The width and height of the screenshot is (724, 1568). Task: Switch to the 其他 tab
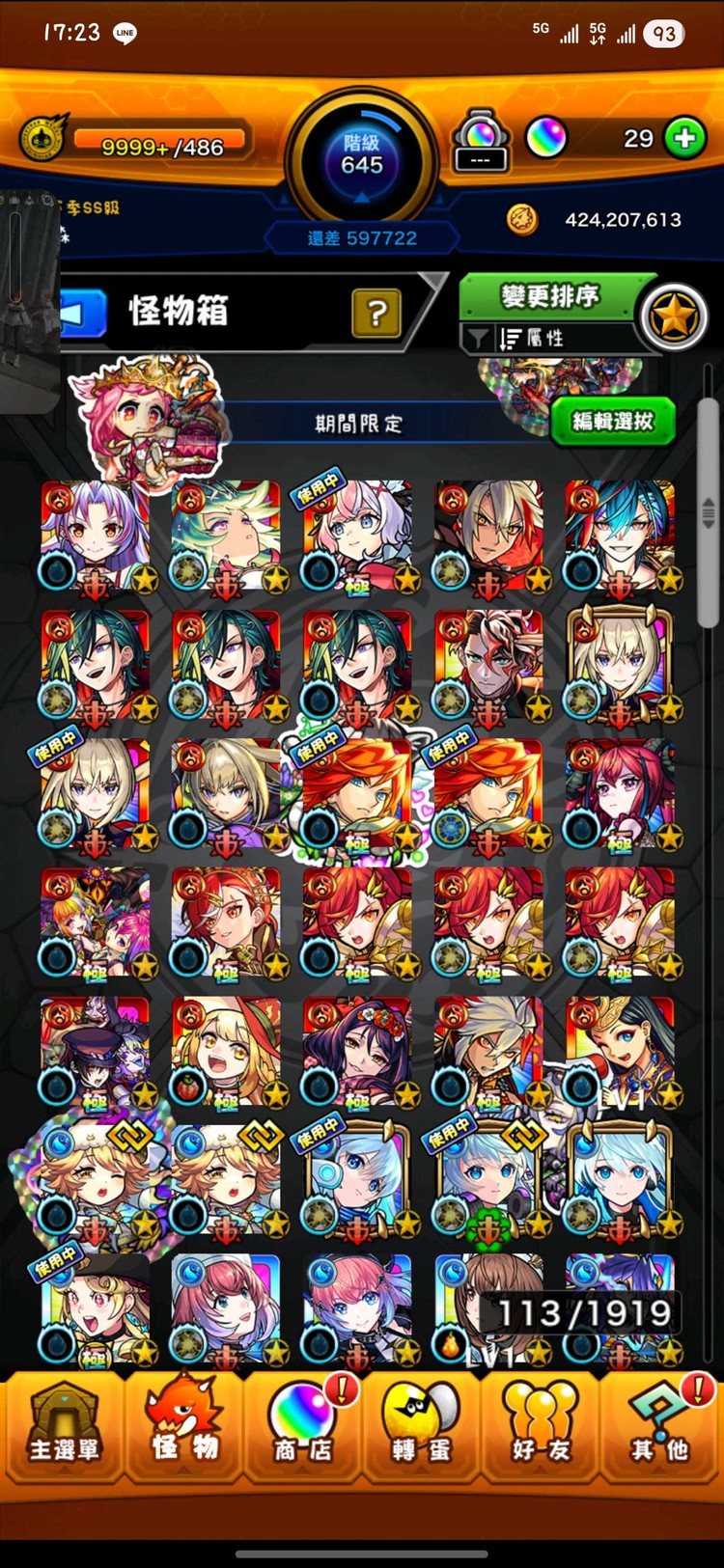click(x=660, y=1424)
